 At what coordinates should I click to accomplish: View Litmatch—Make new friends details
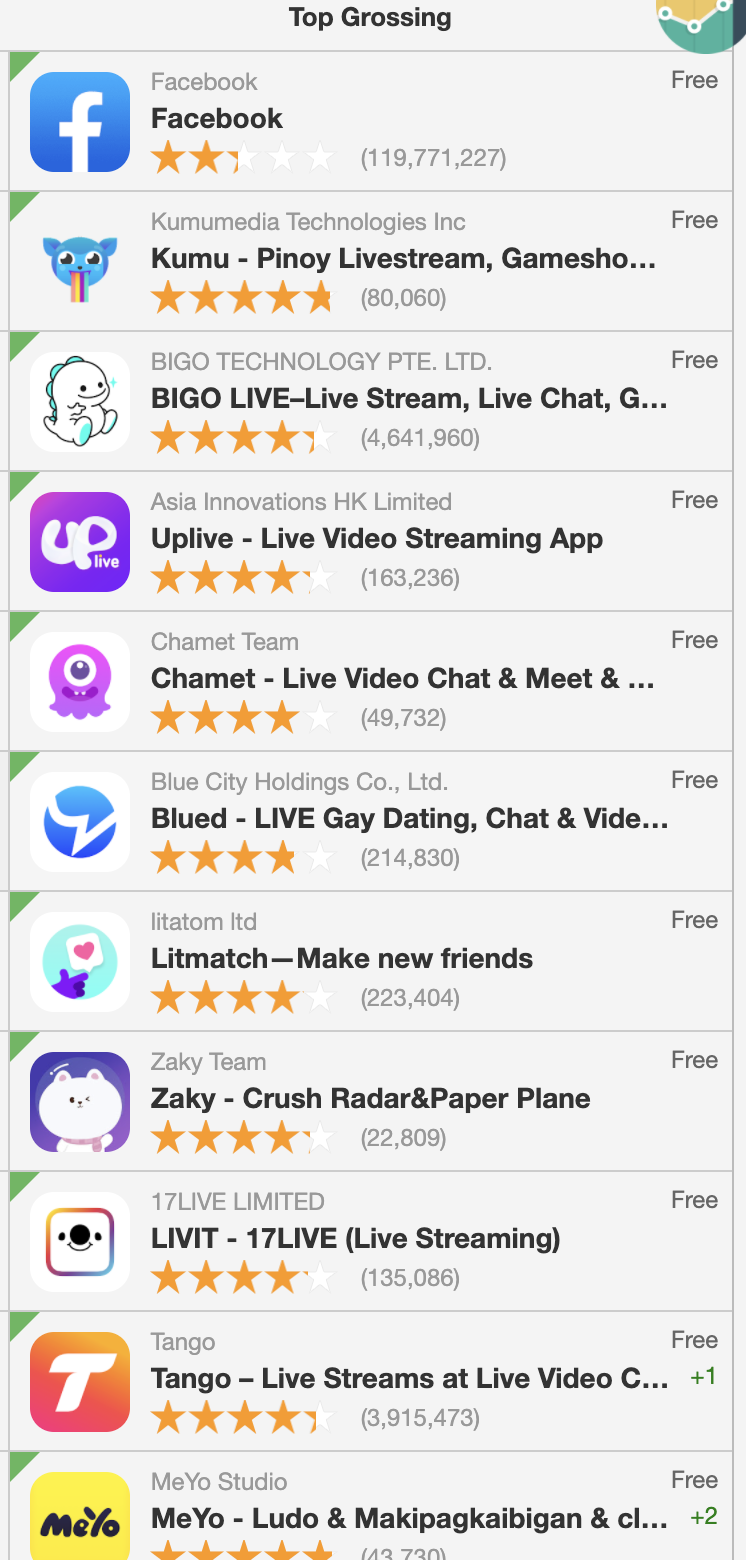tap(341, 959)
